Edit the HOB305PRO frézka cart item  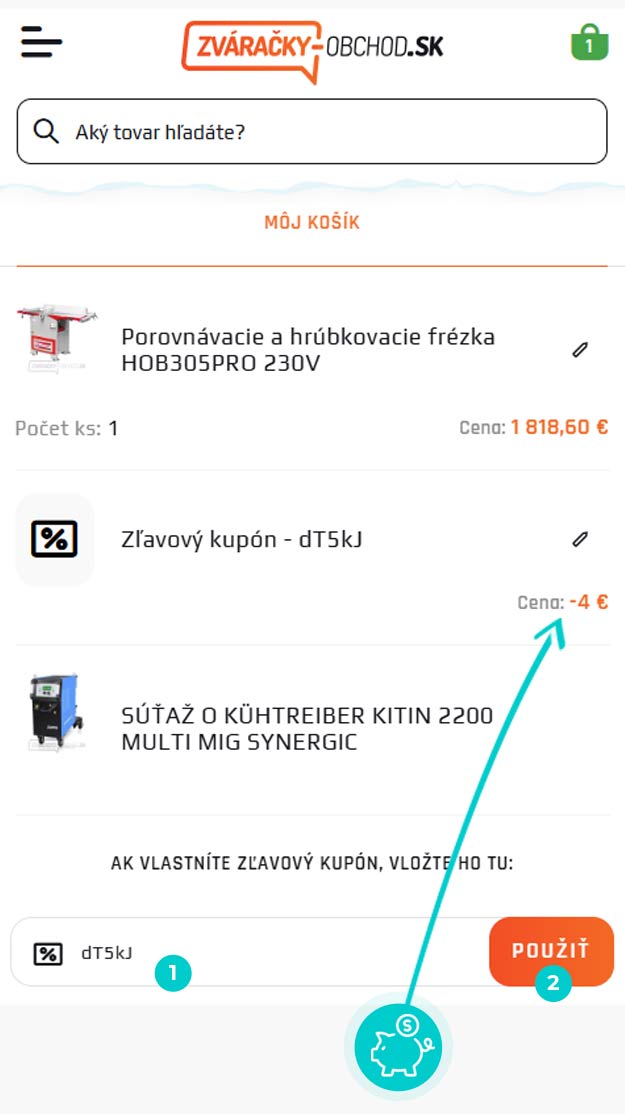[580, 350]
